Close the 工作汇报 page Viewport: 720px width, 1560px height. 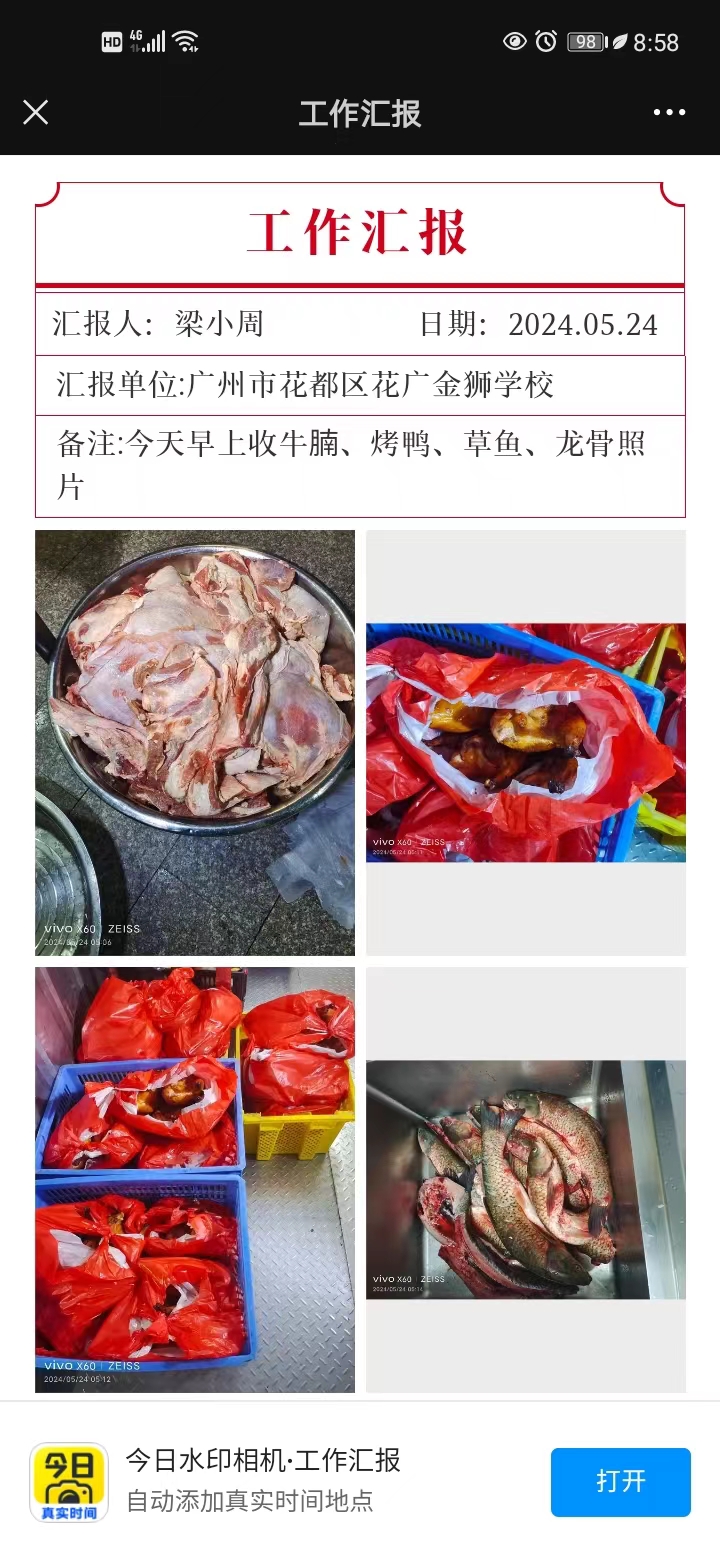(x=36, y=112)
